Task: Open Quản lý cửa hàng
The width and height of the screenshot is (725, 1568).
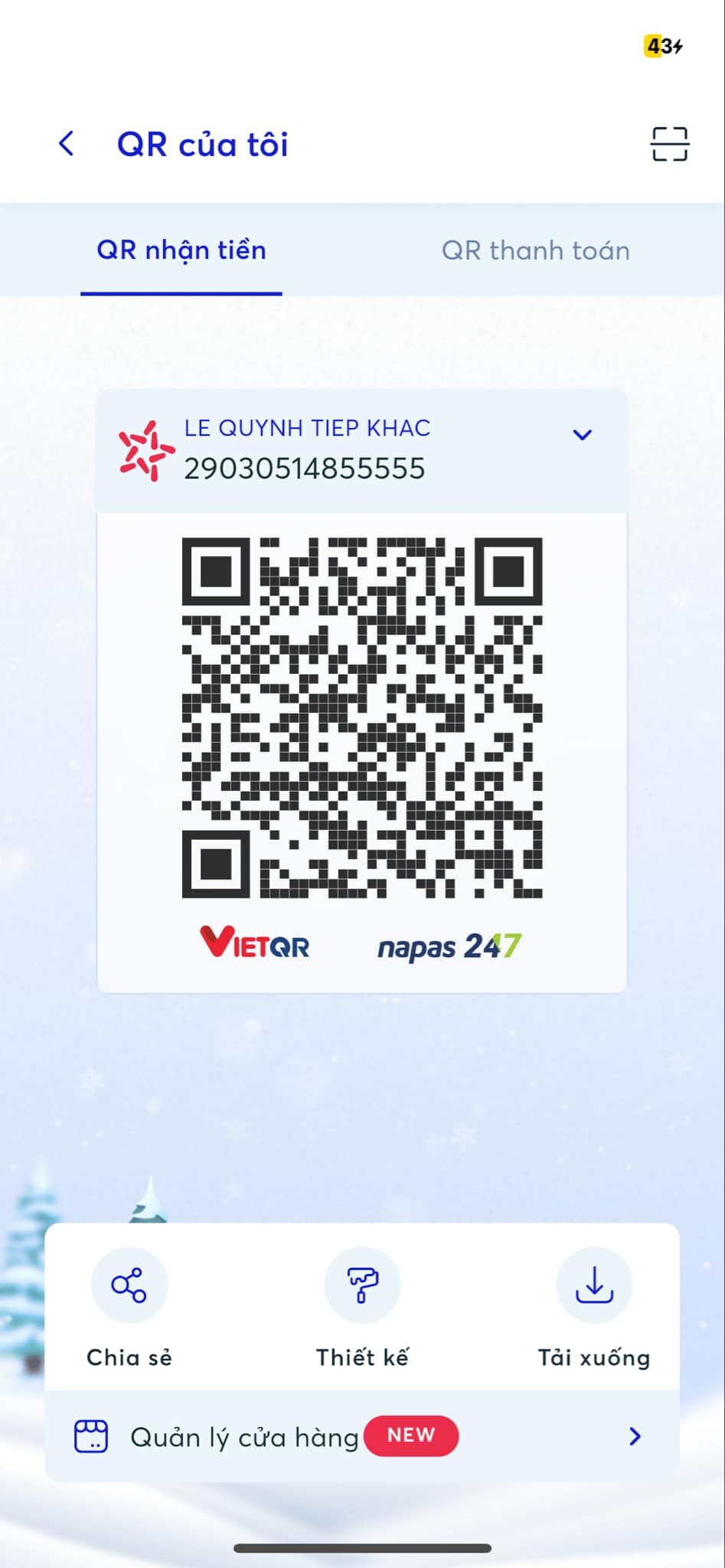Action: (361, 1436)
